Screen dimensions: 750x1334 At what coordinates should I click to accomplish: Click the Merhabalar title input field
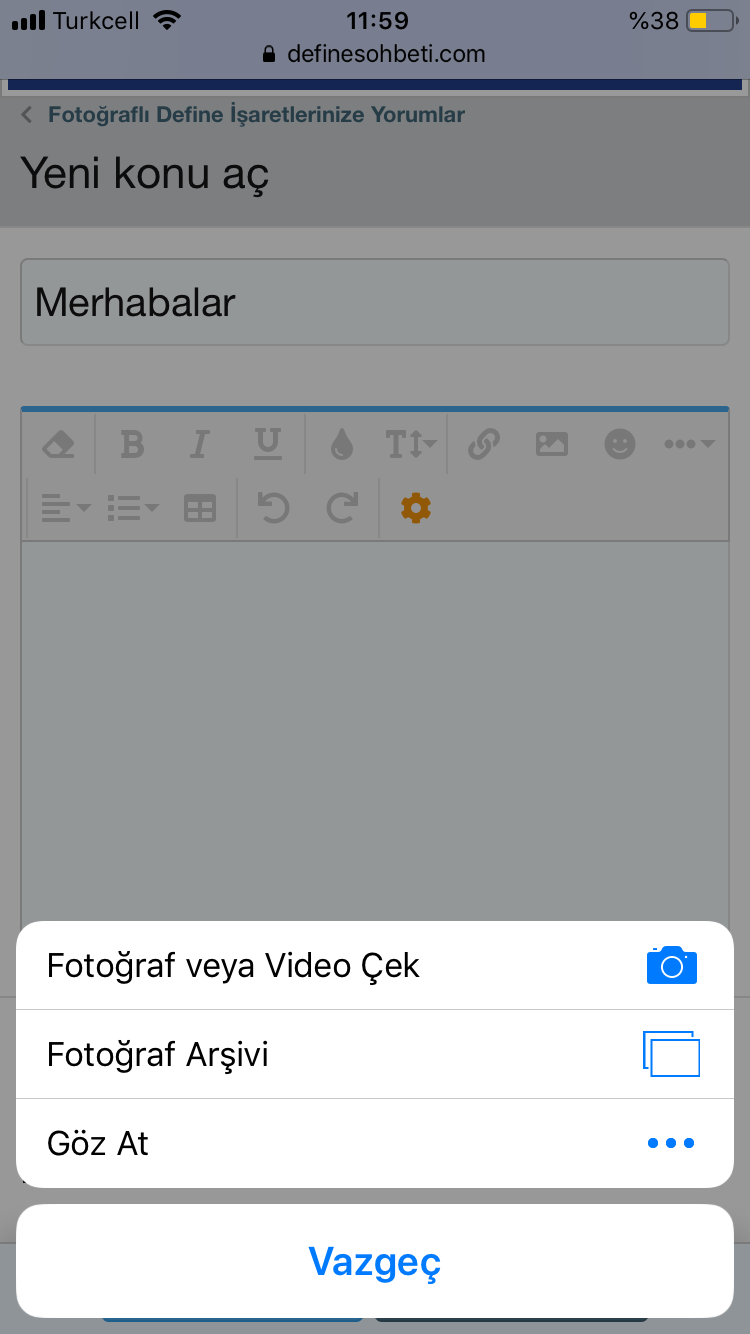[375, 301]
